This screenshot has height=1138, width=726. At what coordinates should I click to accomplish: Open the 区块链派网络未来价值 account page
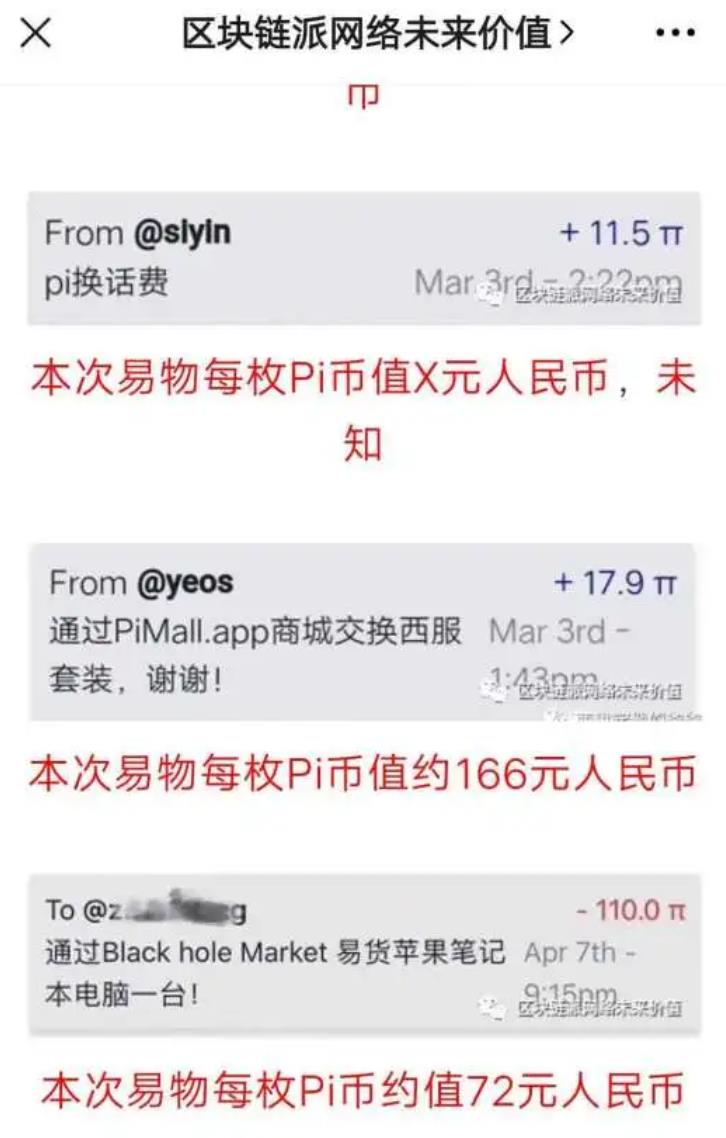click(377, 33)
